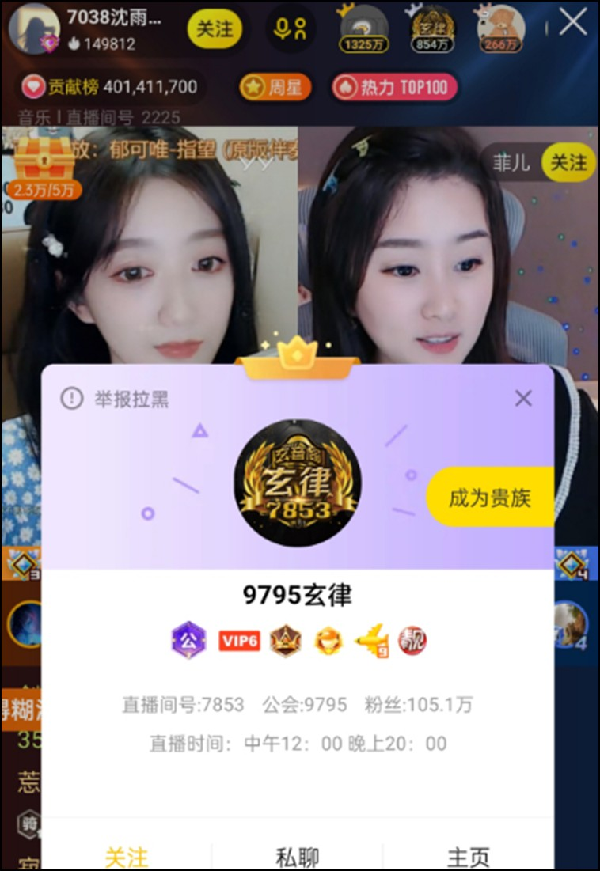Open 私聊 private chat
This screenshot has width=600, height=871.
(297, 855)
